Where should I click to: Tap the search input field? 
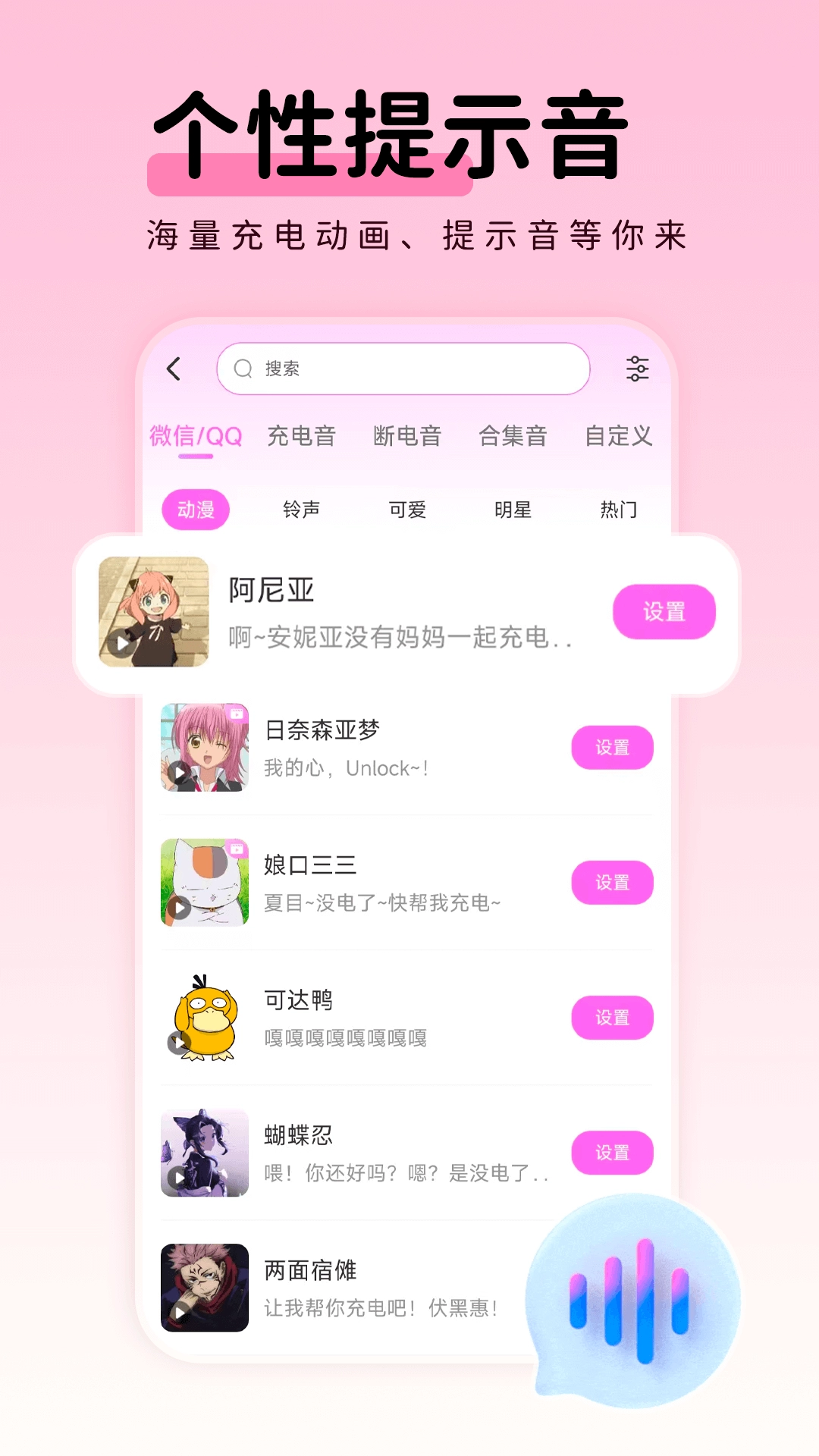[x=402, y=369]
